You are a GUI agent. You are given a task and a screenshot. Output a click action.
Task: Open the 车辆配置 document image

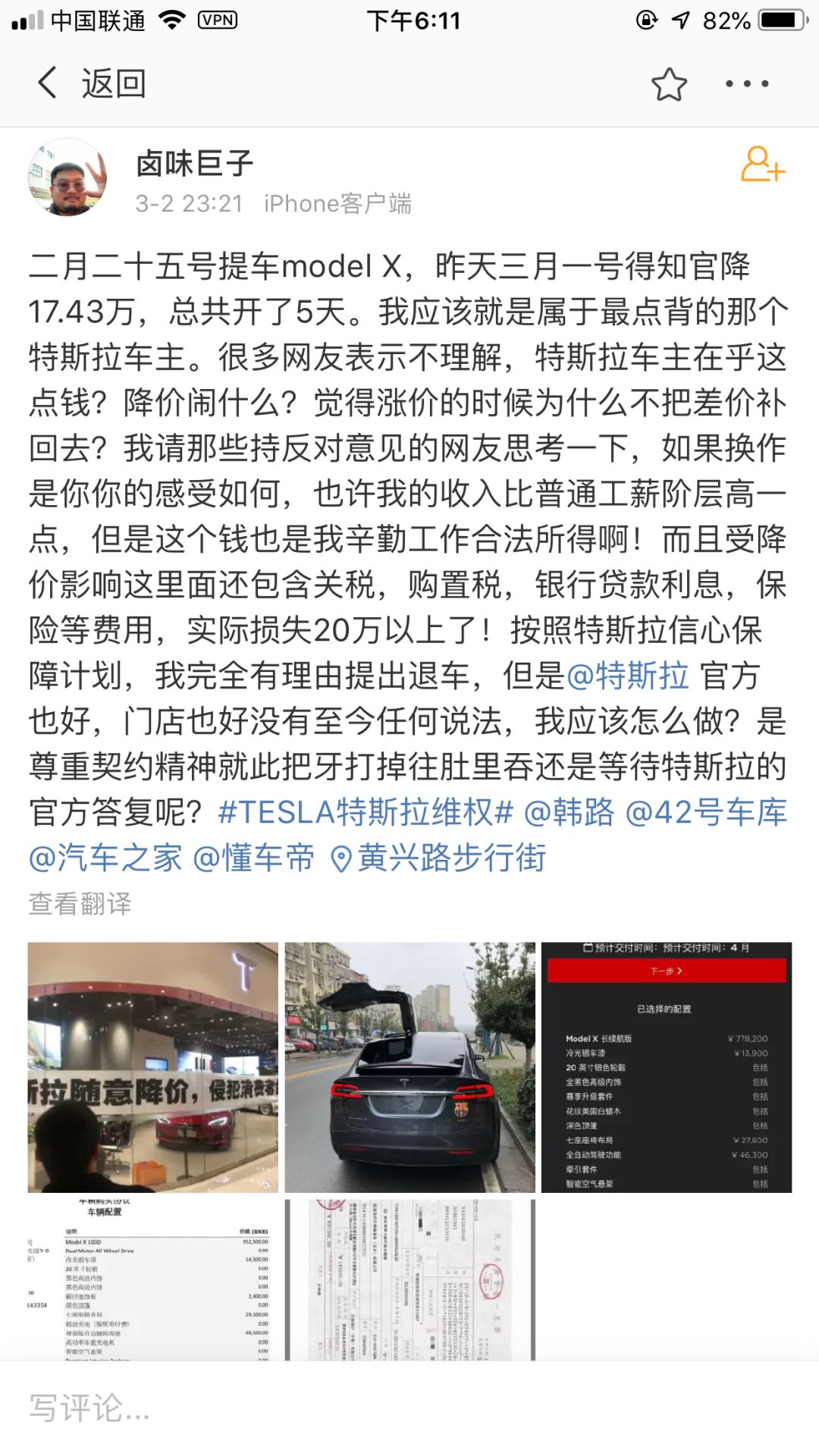click(x=152, y=1280)
